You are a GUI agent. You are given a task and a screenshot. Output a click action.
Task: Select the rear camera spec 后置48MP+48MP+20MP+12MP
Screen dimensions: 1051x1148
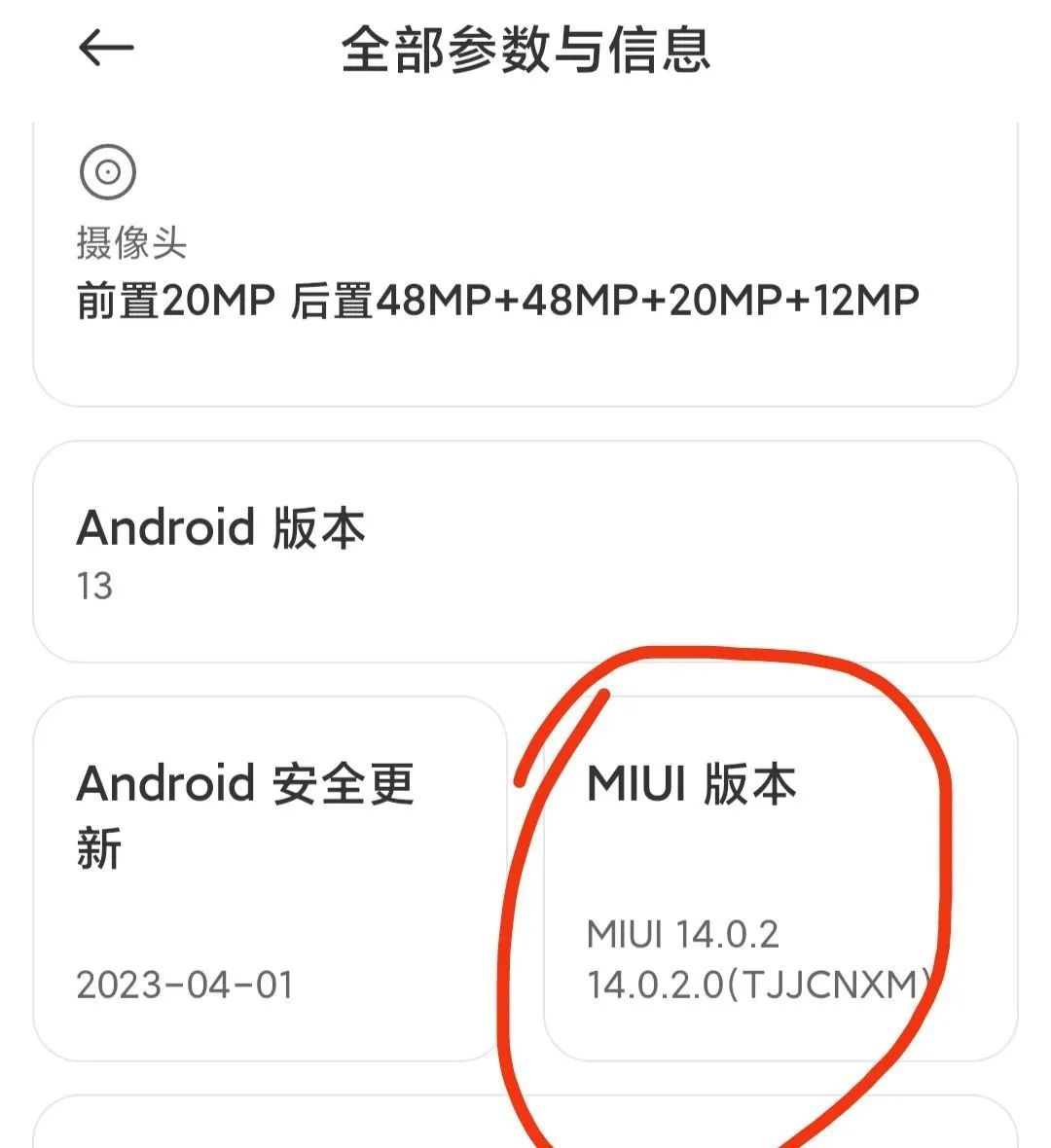click(x=603, y=302)
